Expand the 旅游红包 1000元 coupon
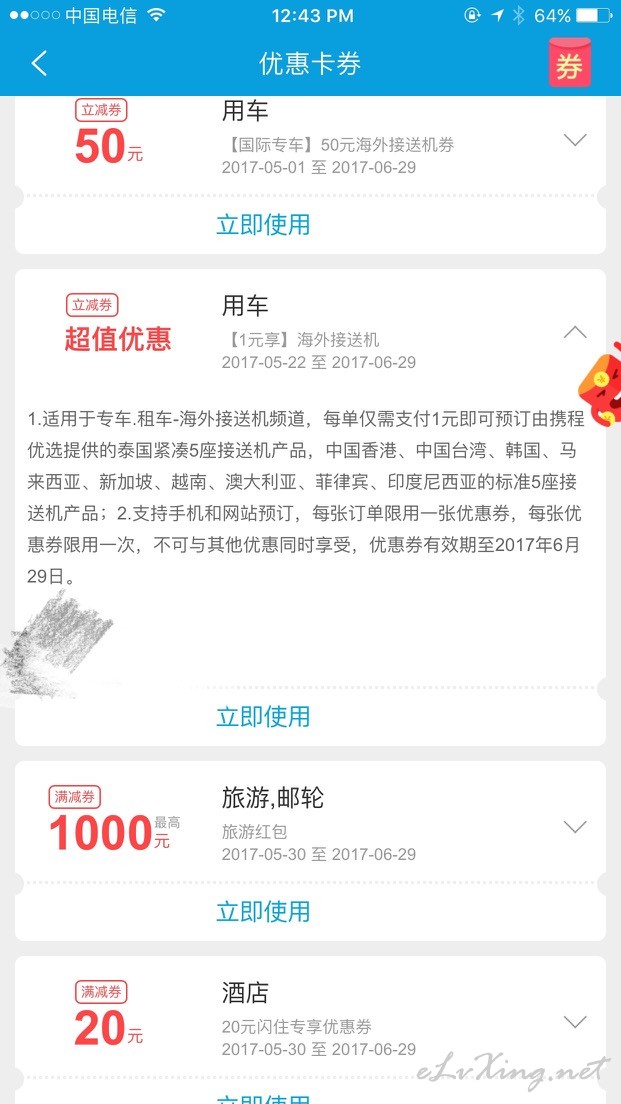Image resolution: width=621 pixels, height=1104 pixels. (x=575, y=827)
